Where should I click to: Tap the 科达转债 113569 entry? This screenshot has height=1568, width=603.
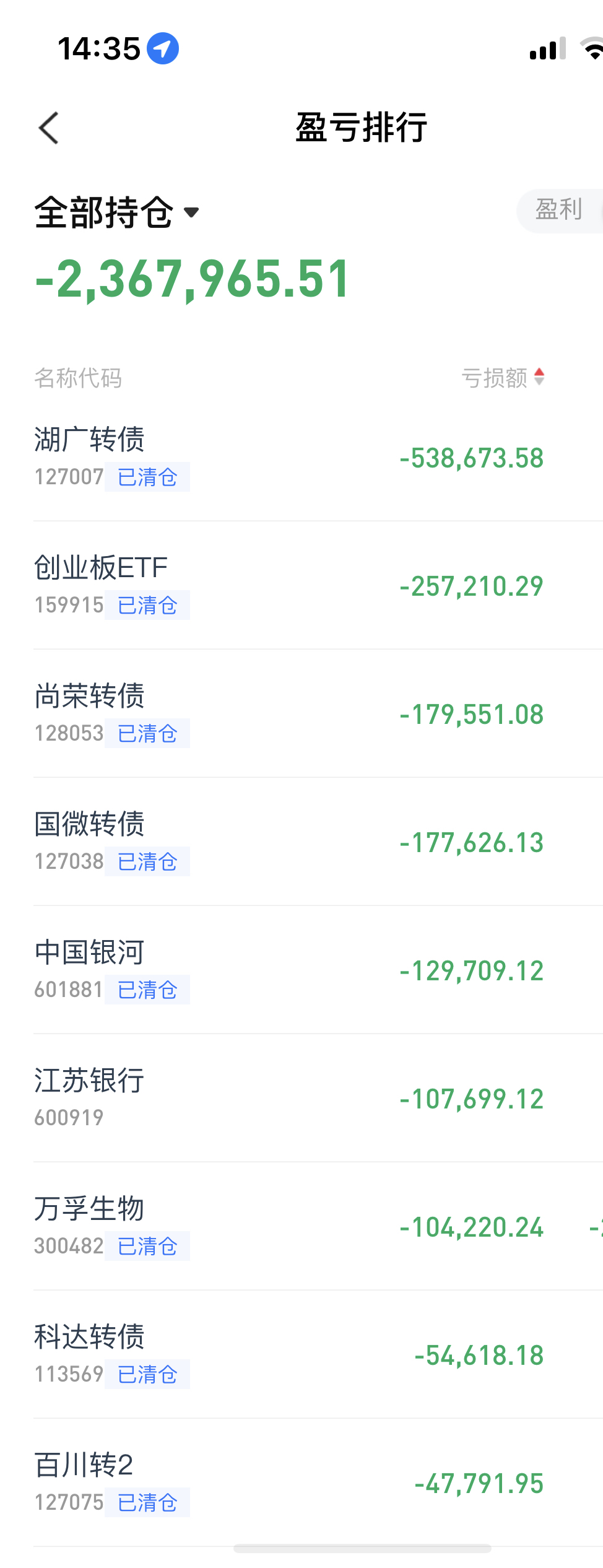coord(288,1355)
